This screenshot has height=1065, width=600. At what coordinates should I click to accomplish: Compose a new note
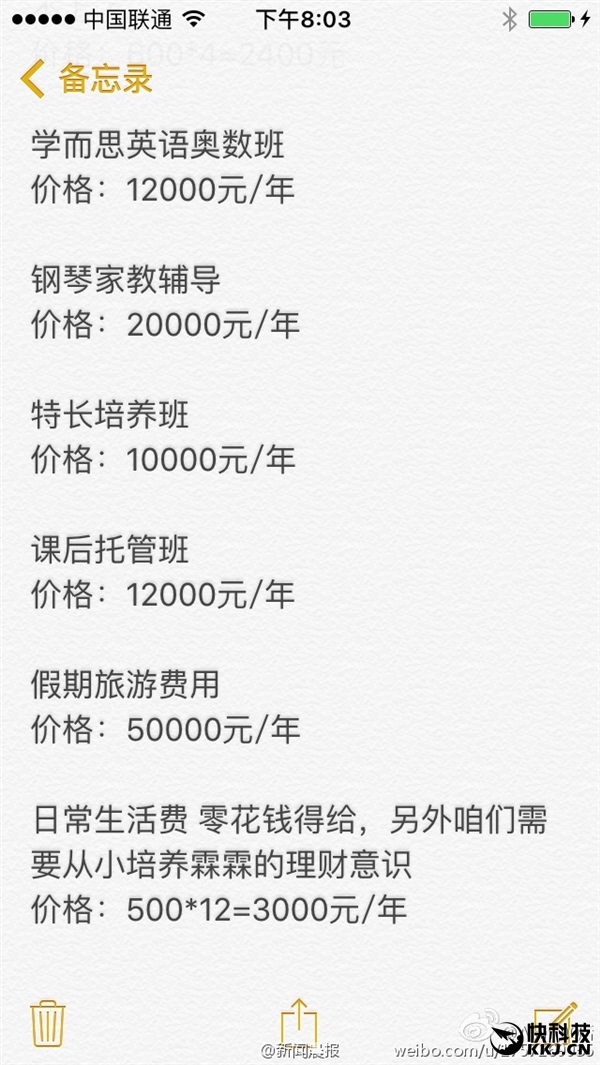click(x=553, y=1020)
